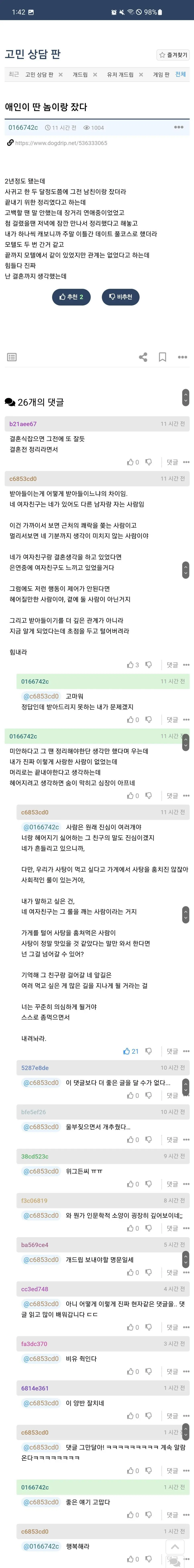Share this post
Screen dimensions: 194x1568
pyautogui.click(x=143, y=357)
